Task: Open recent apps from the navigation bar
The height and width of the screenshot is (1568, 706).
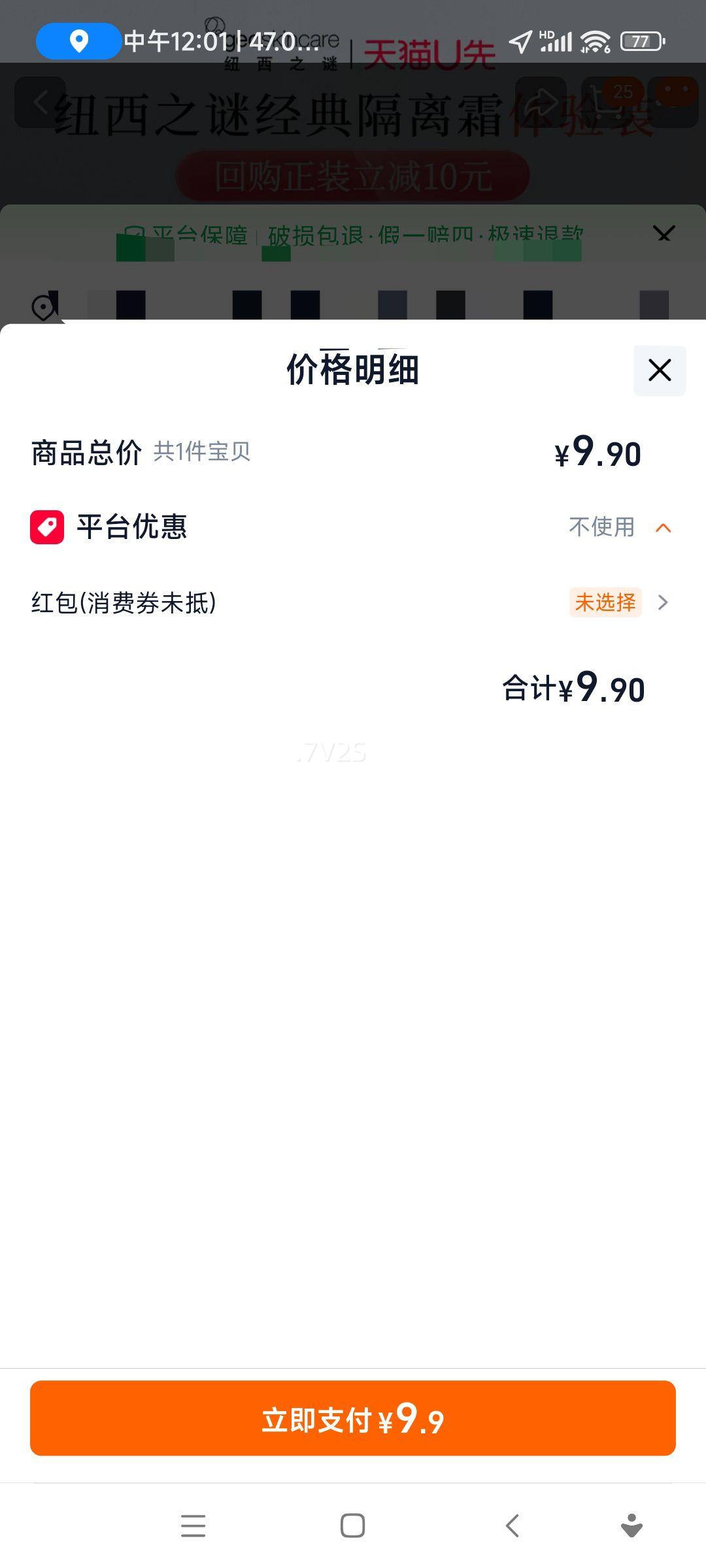Action: [x=193, y=1526]
